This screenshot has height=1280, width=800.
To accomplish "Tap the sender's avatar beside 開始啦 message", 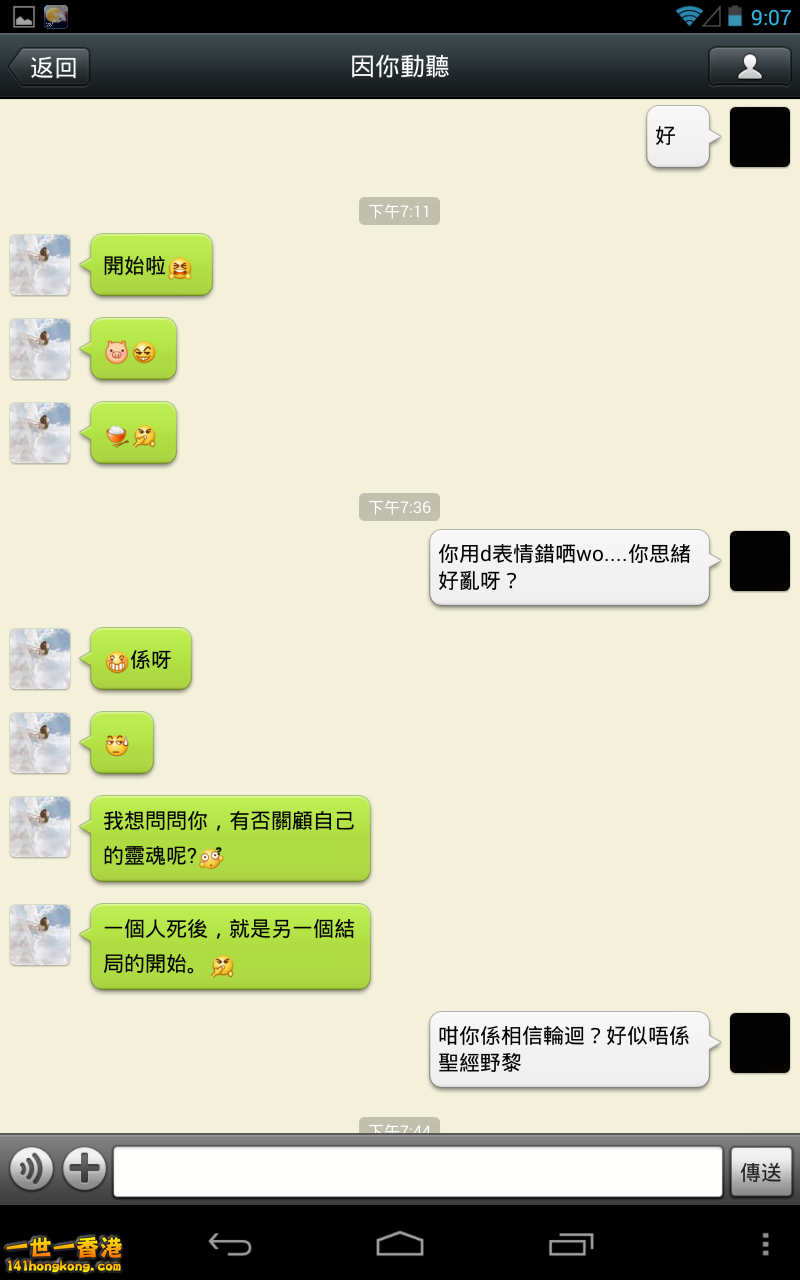I will (40, 265).
